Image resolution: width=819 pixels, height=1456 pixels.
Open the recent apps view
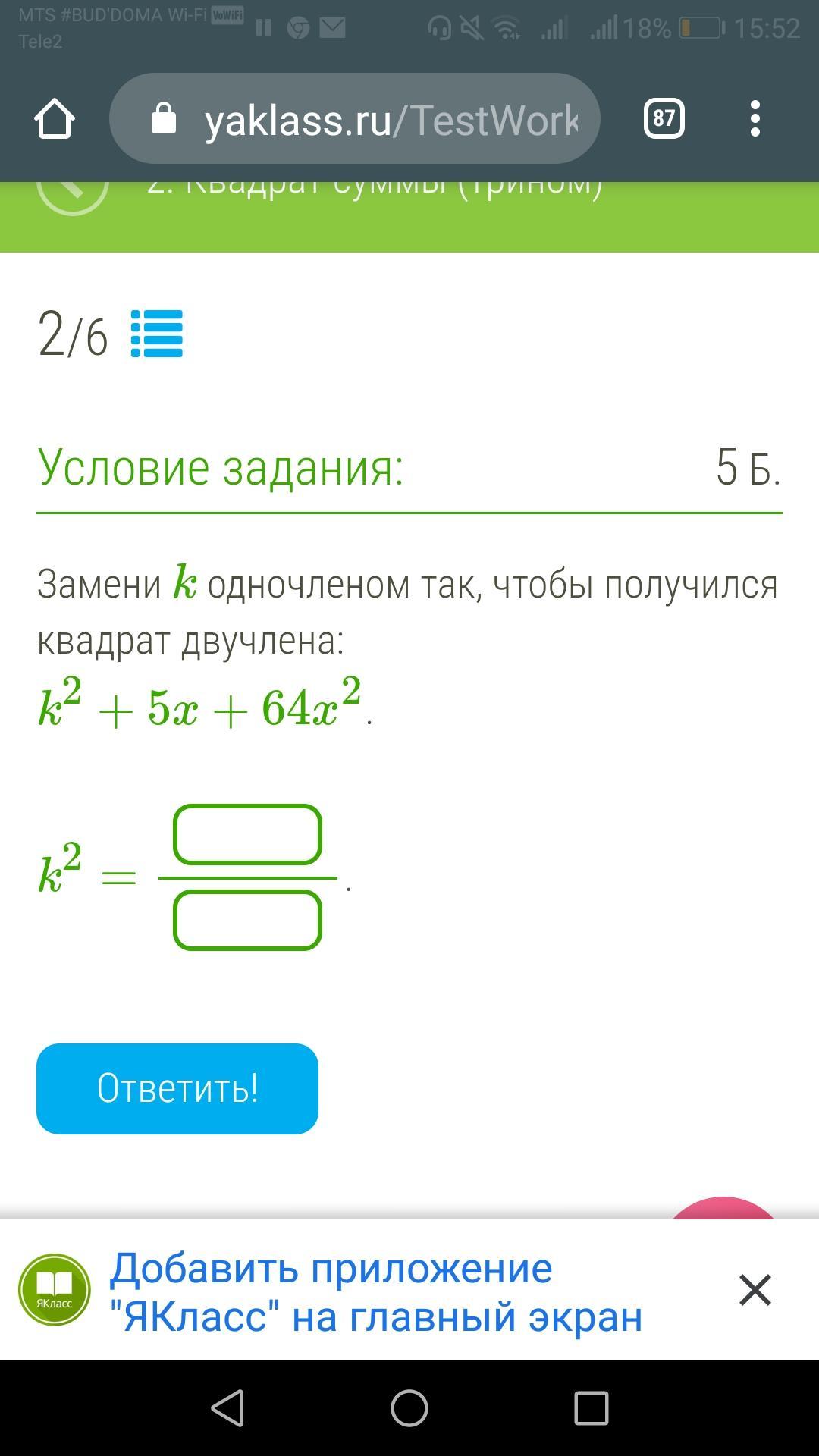(591, 1408)
